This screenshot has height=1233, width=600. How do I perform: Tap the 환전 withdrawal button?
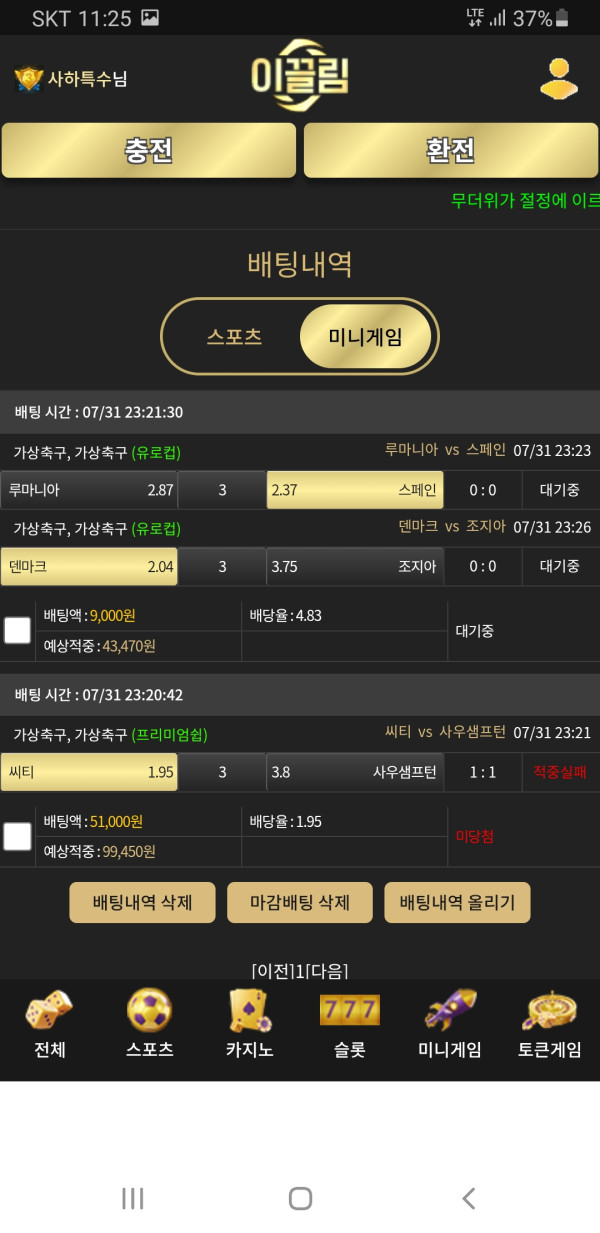click(x=450, y=150)
